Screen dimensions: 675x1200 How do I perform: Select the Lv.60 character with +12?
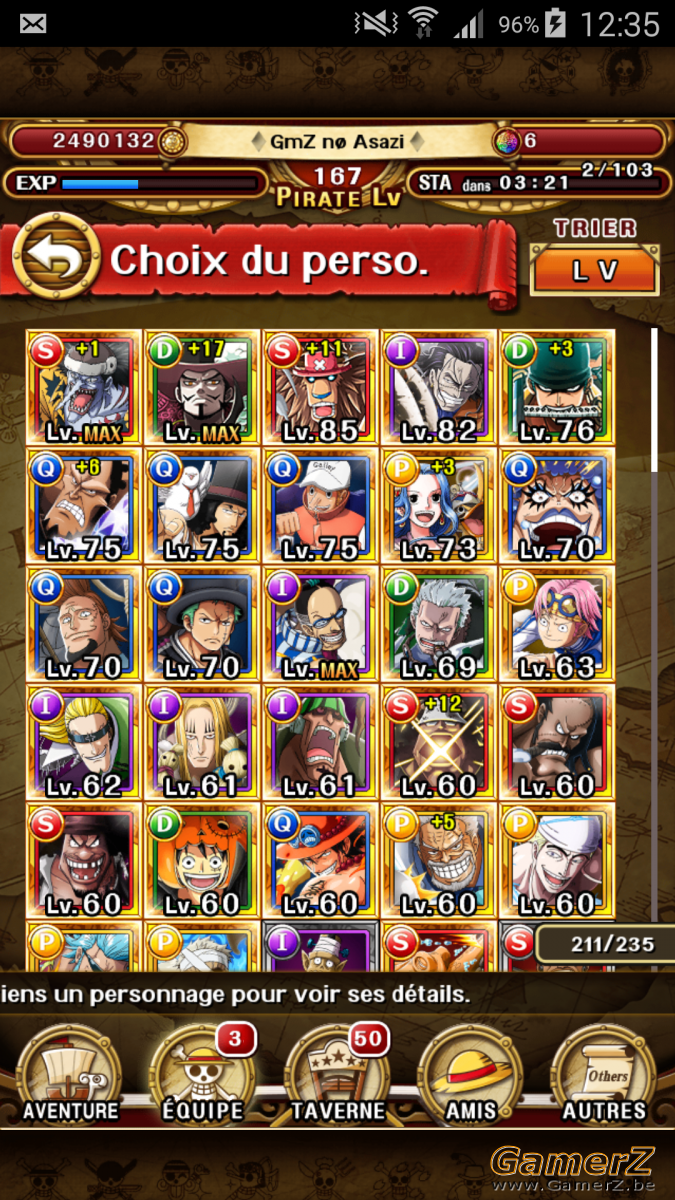coord(439,742)
